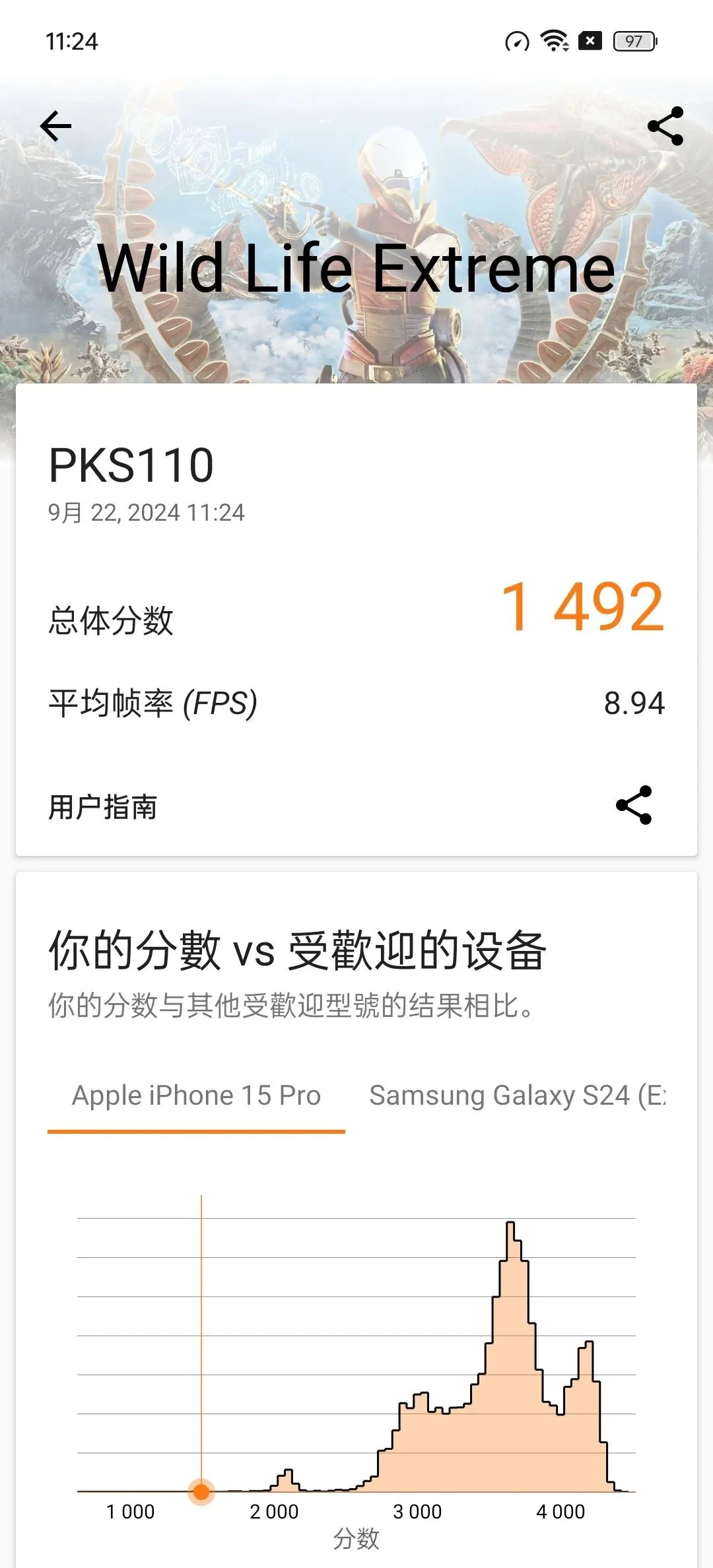Click the clock showing 11:24 in status bar

click(x=74, y=42)
